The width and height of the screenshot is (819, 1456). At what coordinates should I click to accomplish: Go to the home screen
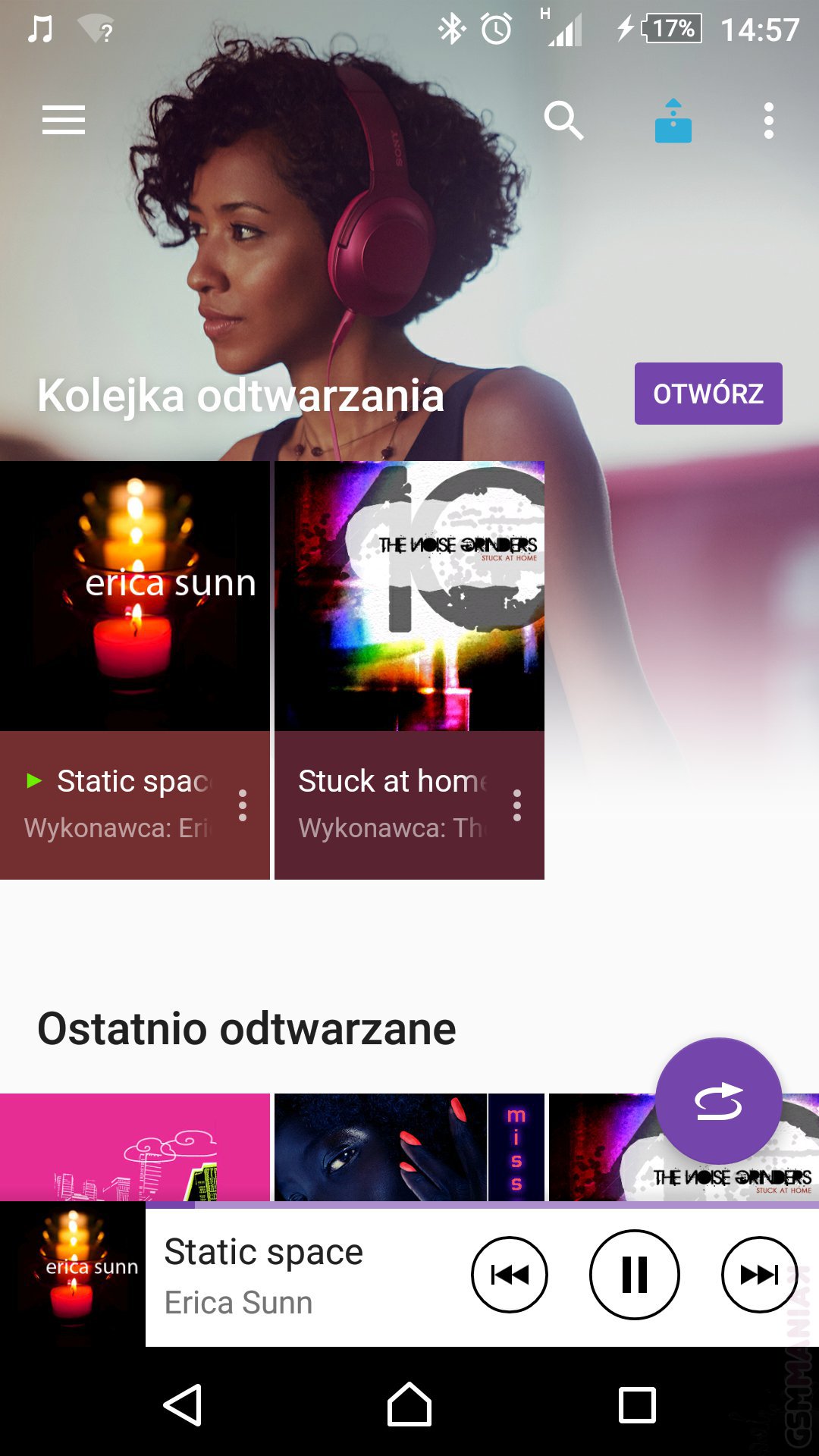coord(409,1405)
